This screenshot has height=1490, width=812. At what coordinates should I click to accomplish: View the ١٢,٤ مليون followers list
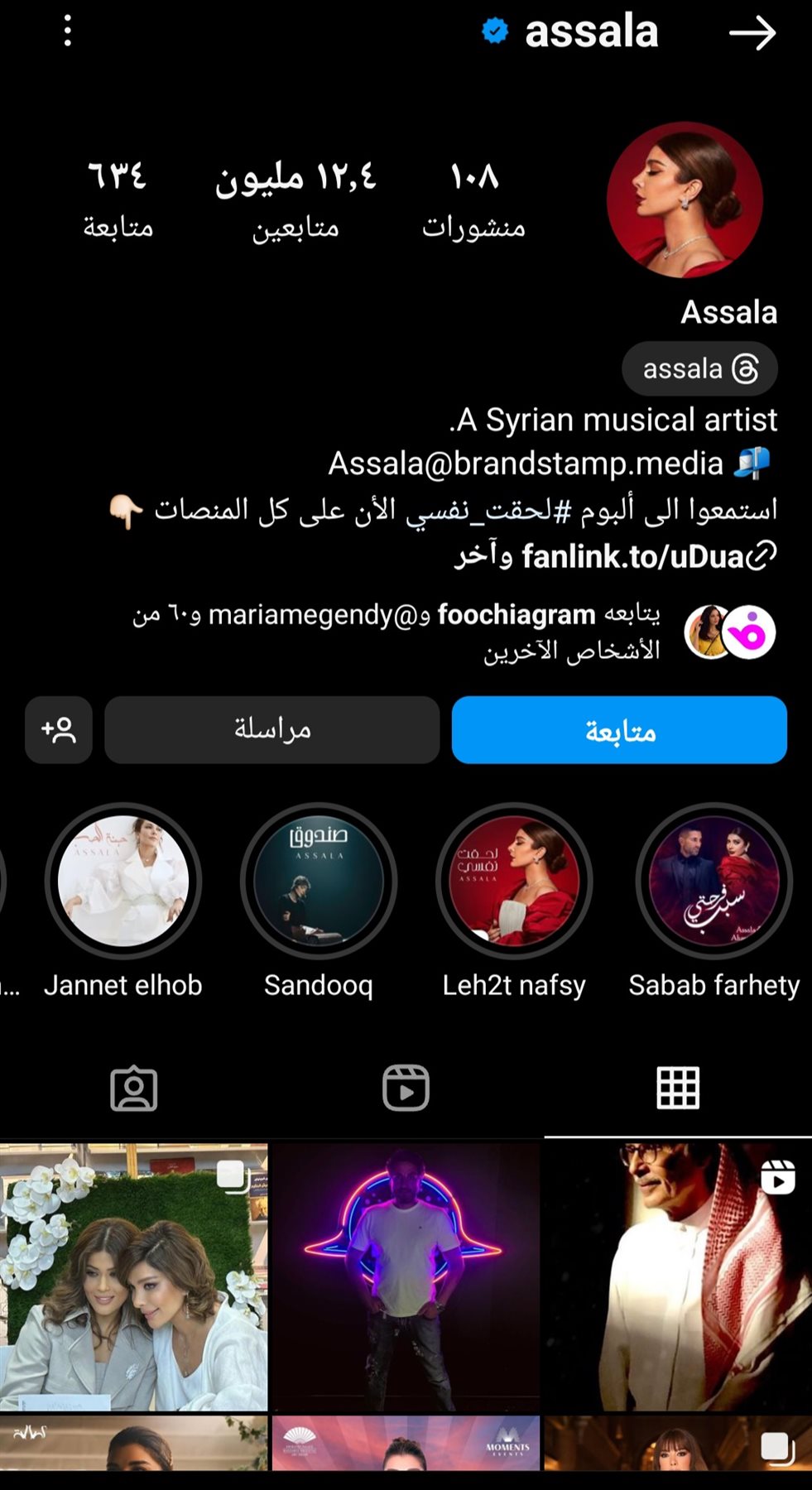tap(295, 199)
